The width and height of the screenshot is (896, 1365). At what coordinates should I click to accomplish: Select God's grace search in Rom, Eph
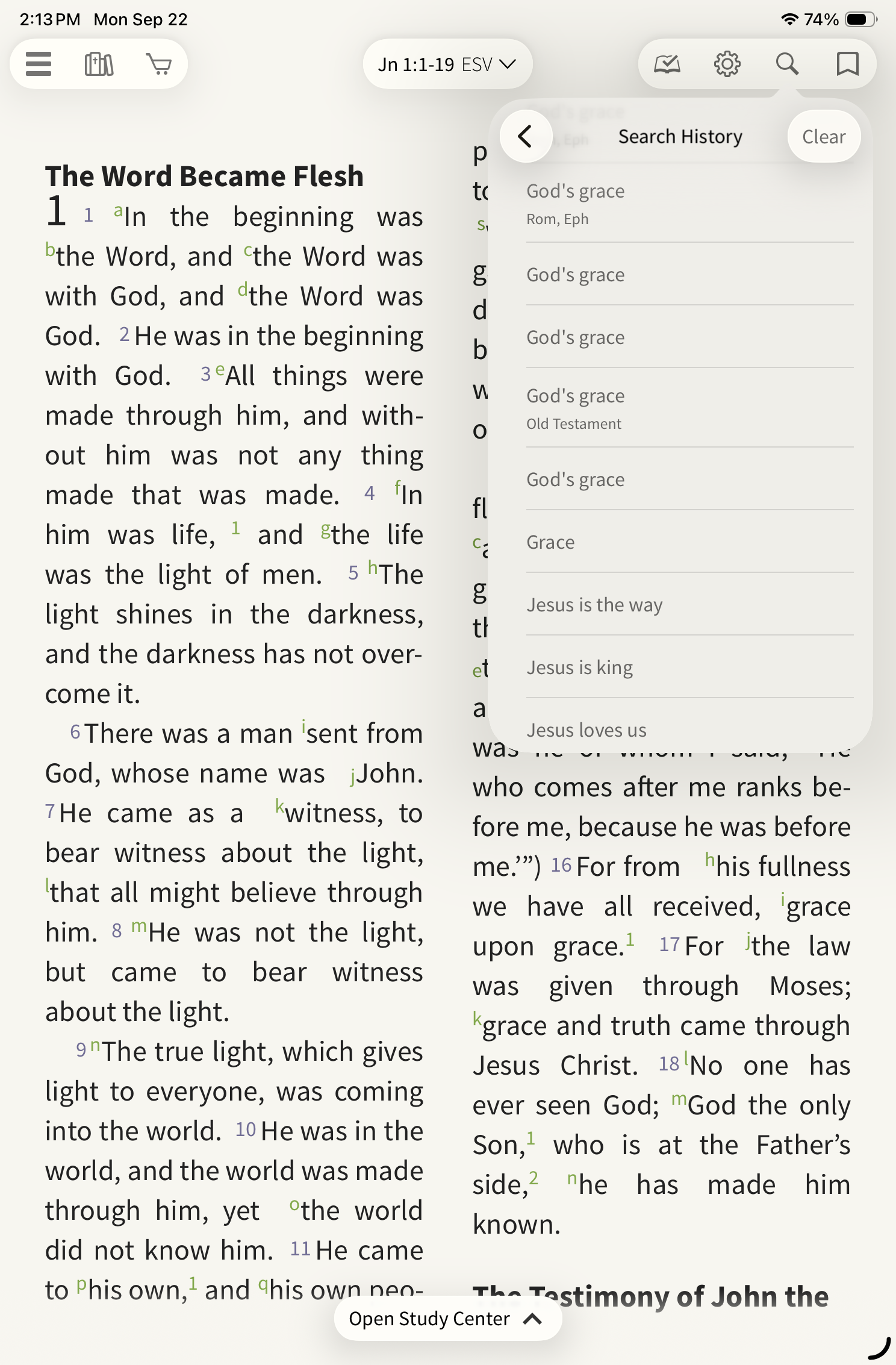689,204
